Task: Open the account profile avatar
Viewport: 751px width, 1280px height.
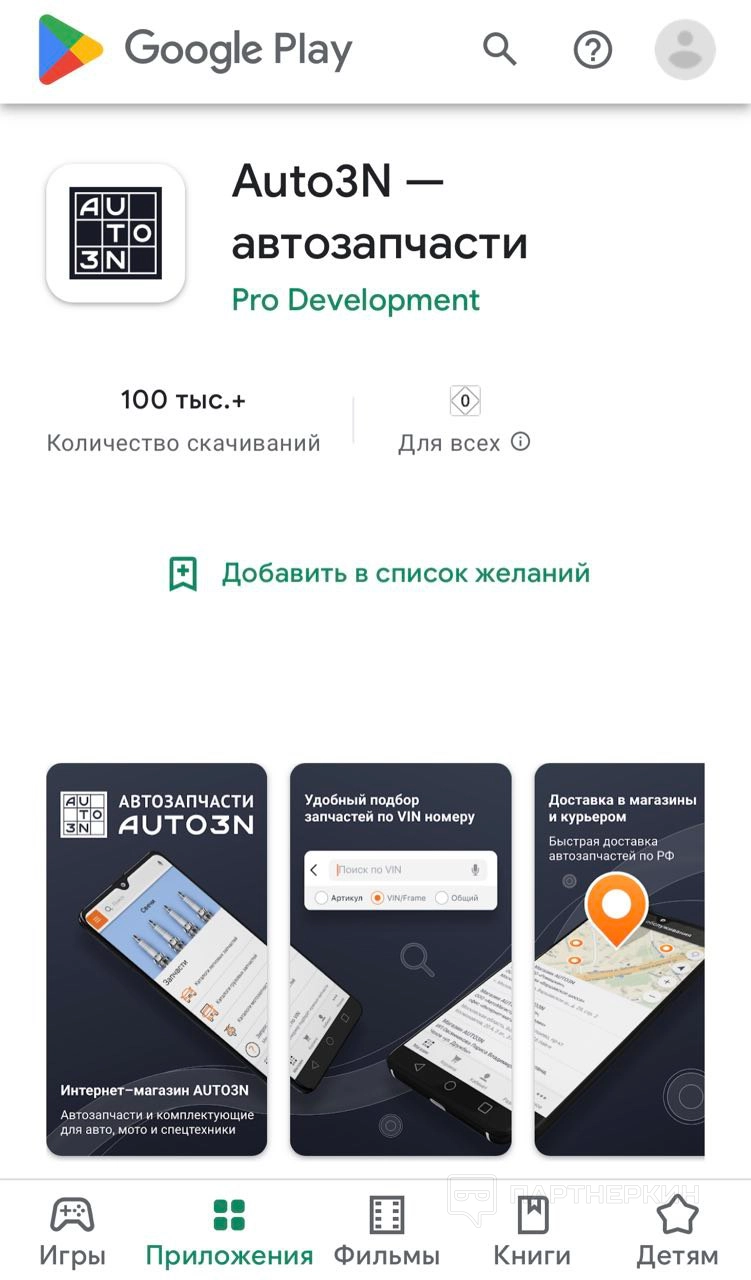Action: coord(684,49)
